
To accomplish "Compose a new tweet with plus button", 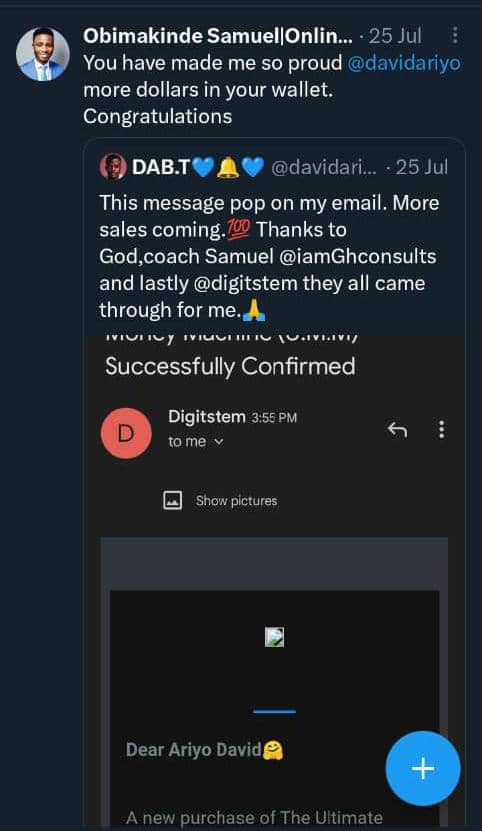I will click(x=423, y=768).
